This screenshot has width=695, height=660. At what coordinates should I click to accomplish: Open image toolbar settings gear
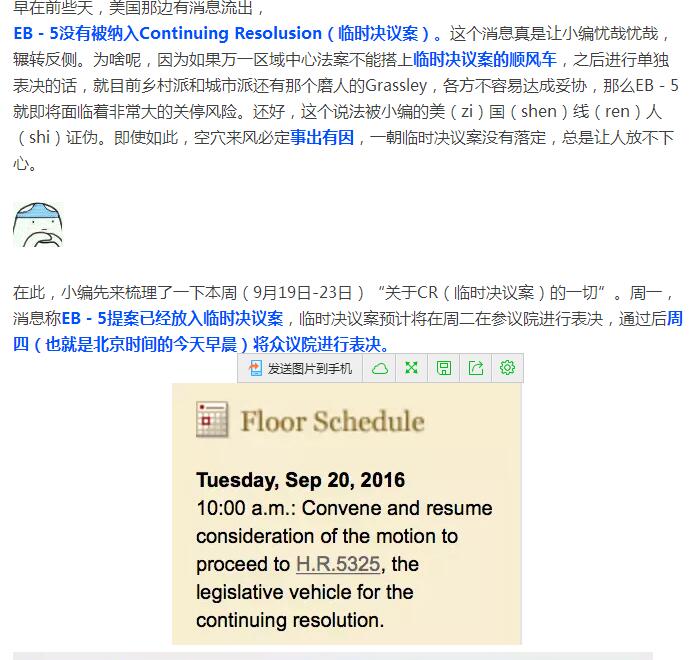tap(507, 369)
